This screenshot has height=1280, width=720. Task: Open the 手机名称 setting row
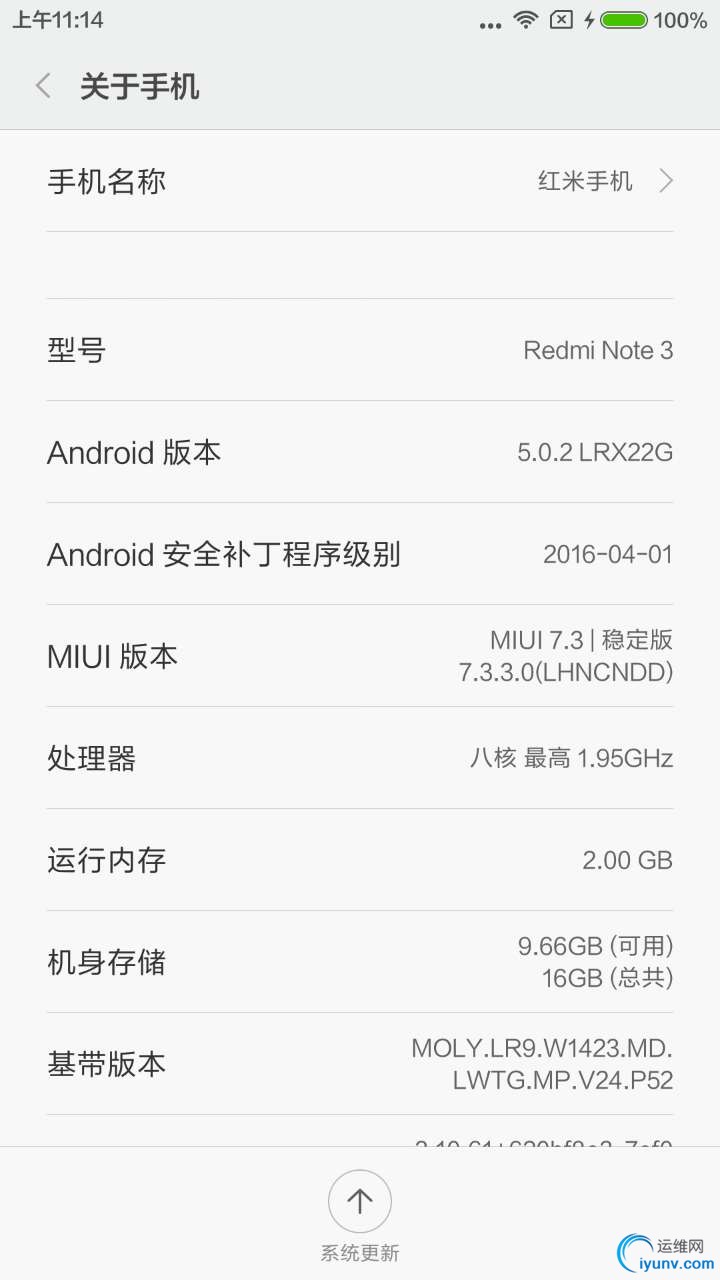(x=360, y=181)
